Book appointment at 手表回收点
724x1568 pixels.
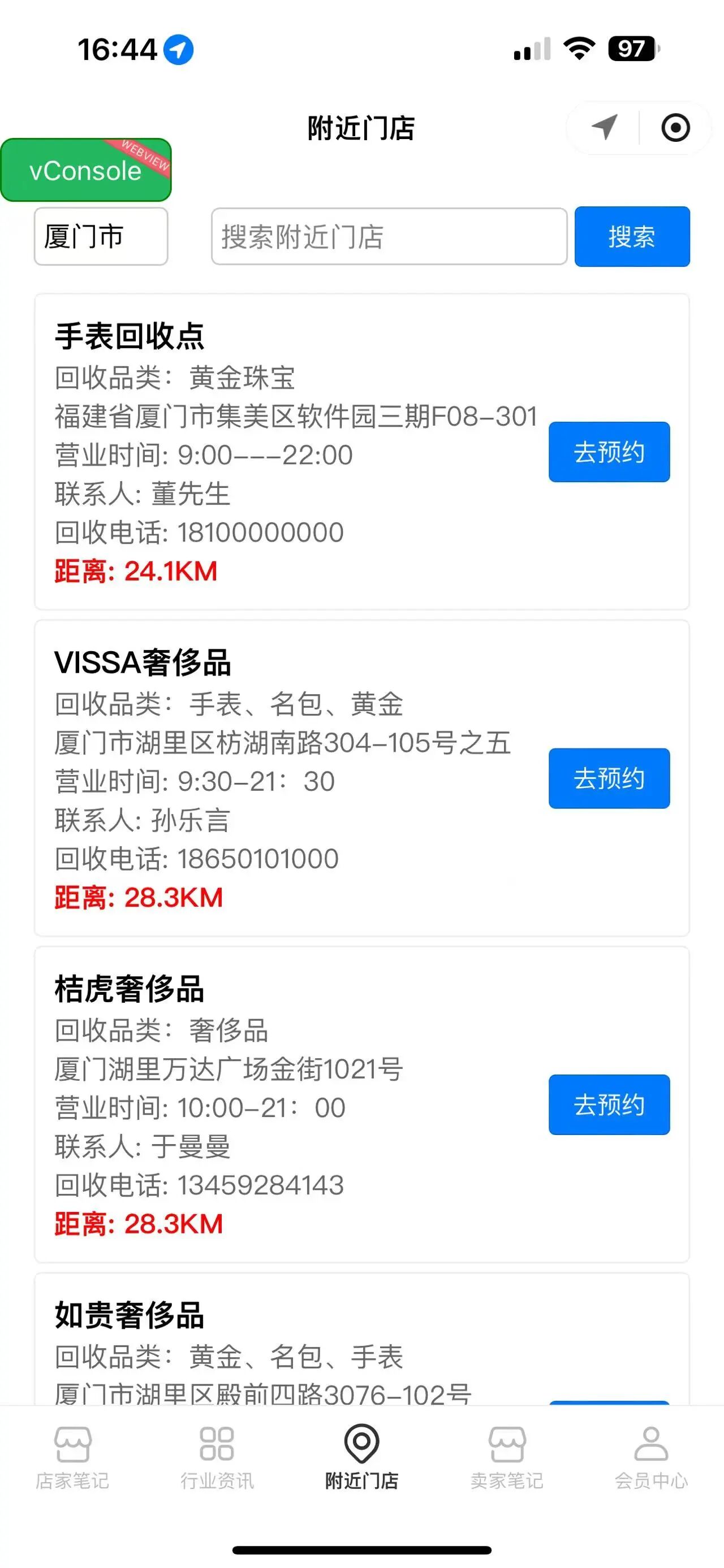(x=609, y=452)
